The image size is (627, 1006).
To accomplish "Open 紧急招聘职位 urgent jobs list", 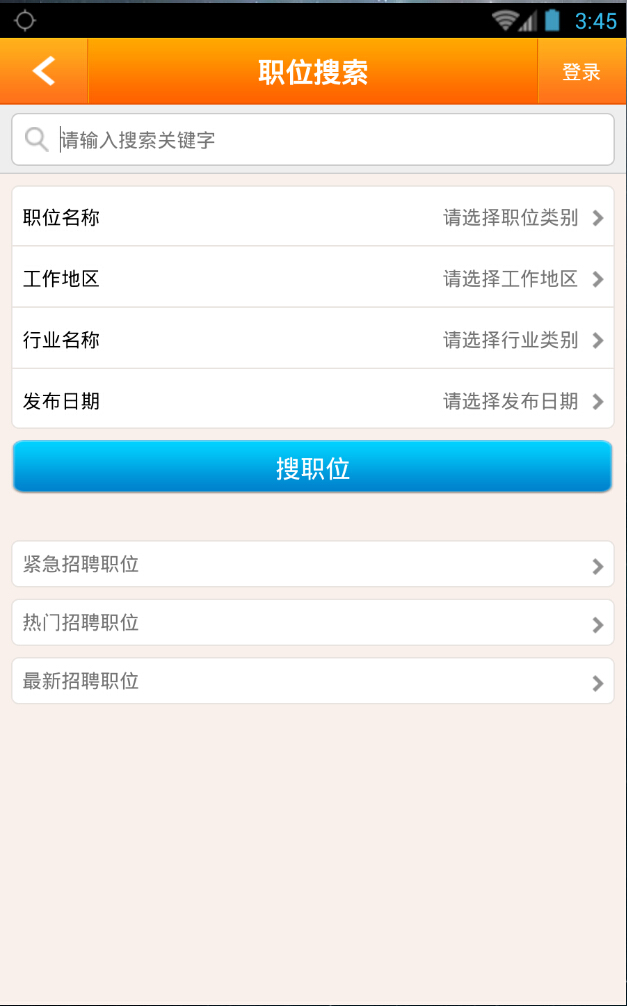I will point(313,565).
